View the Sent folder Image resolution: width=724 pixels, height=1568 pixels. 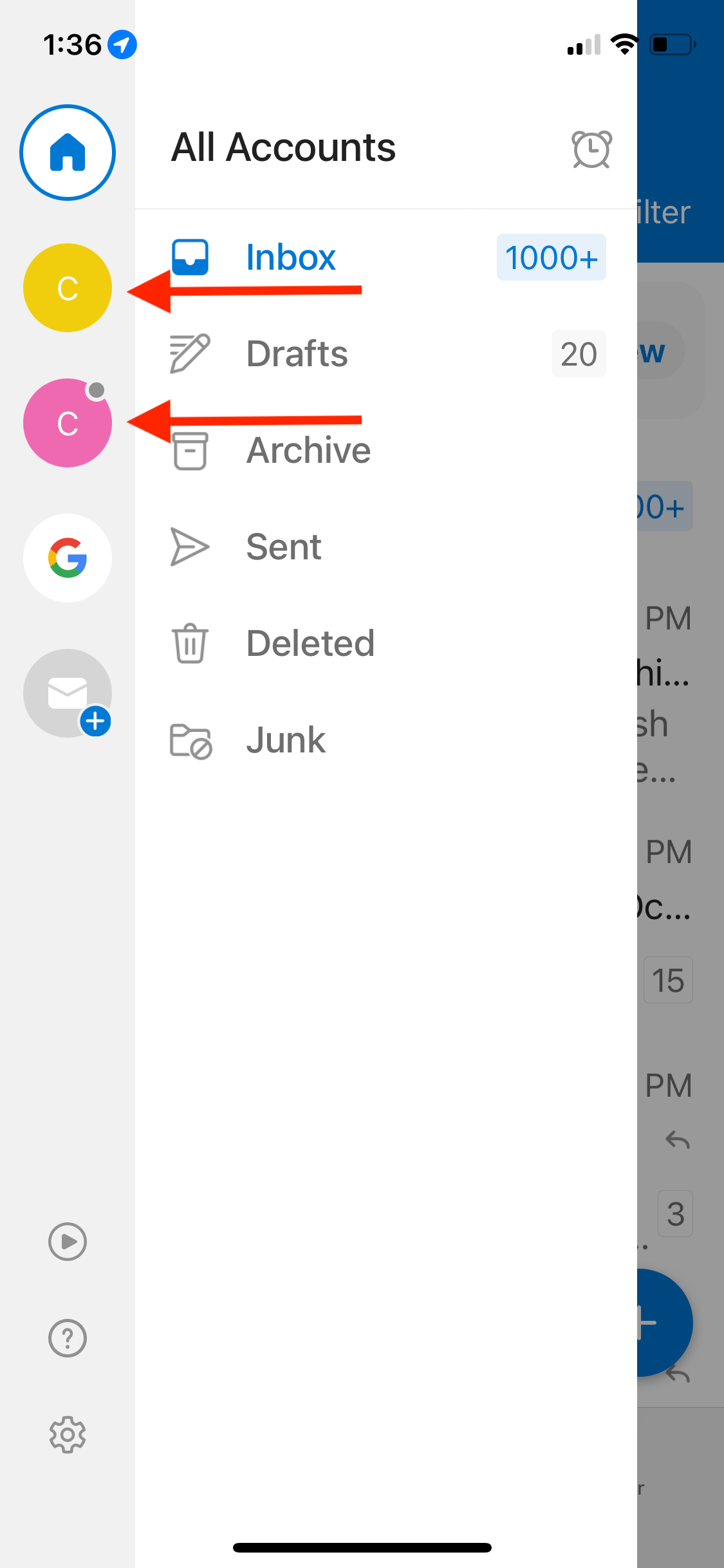point(386,547)
